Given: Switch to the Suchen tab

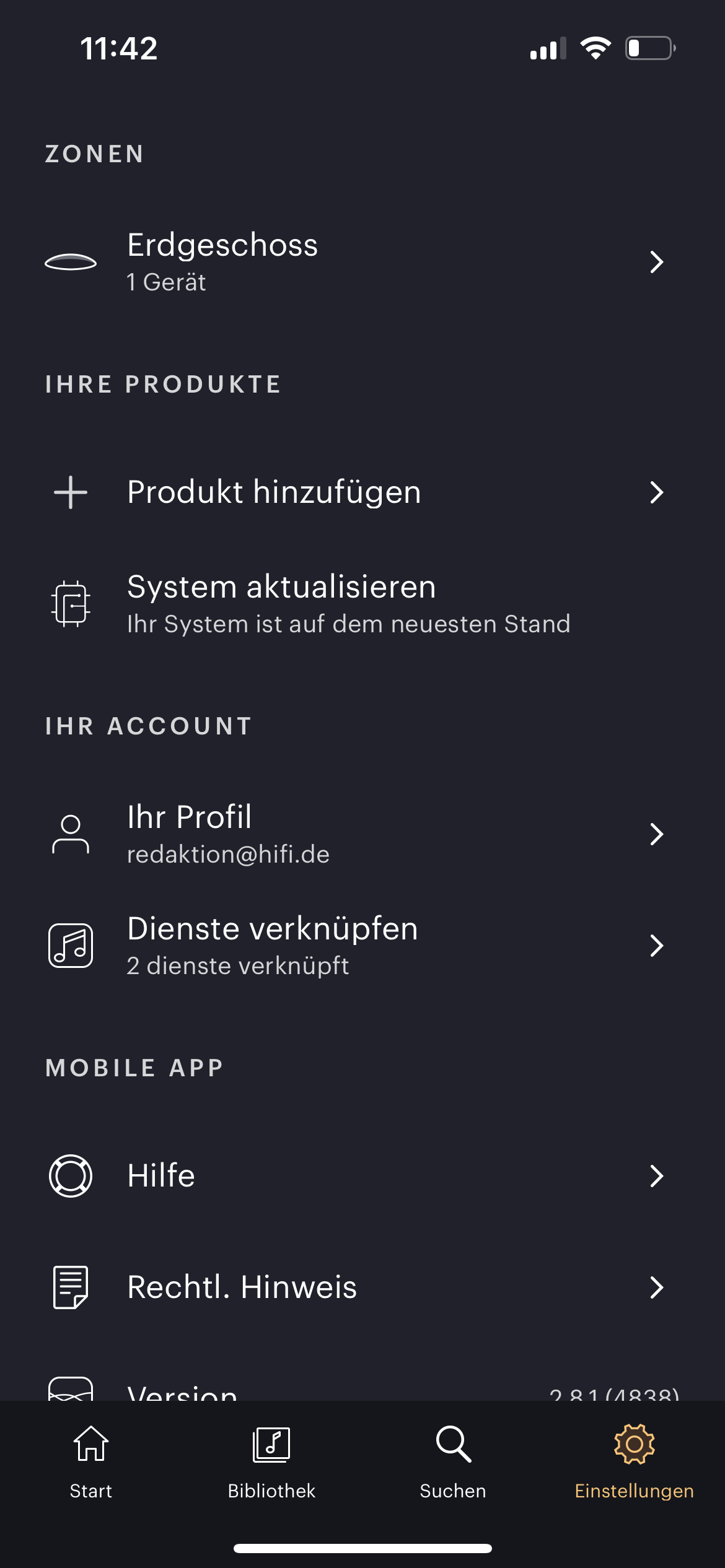Looking at the screenshot, I should point(453,1461).
